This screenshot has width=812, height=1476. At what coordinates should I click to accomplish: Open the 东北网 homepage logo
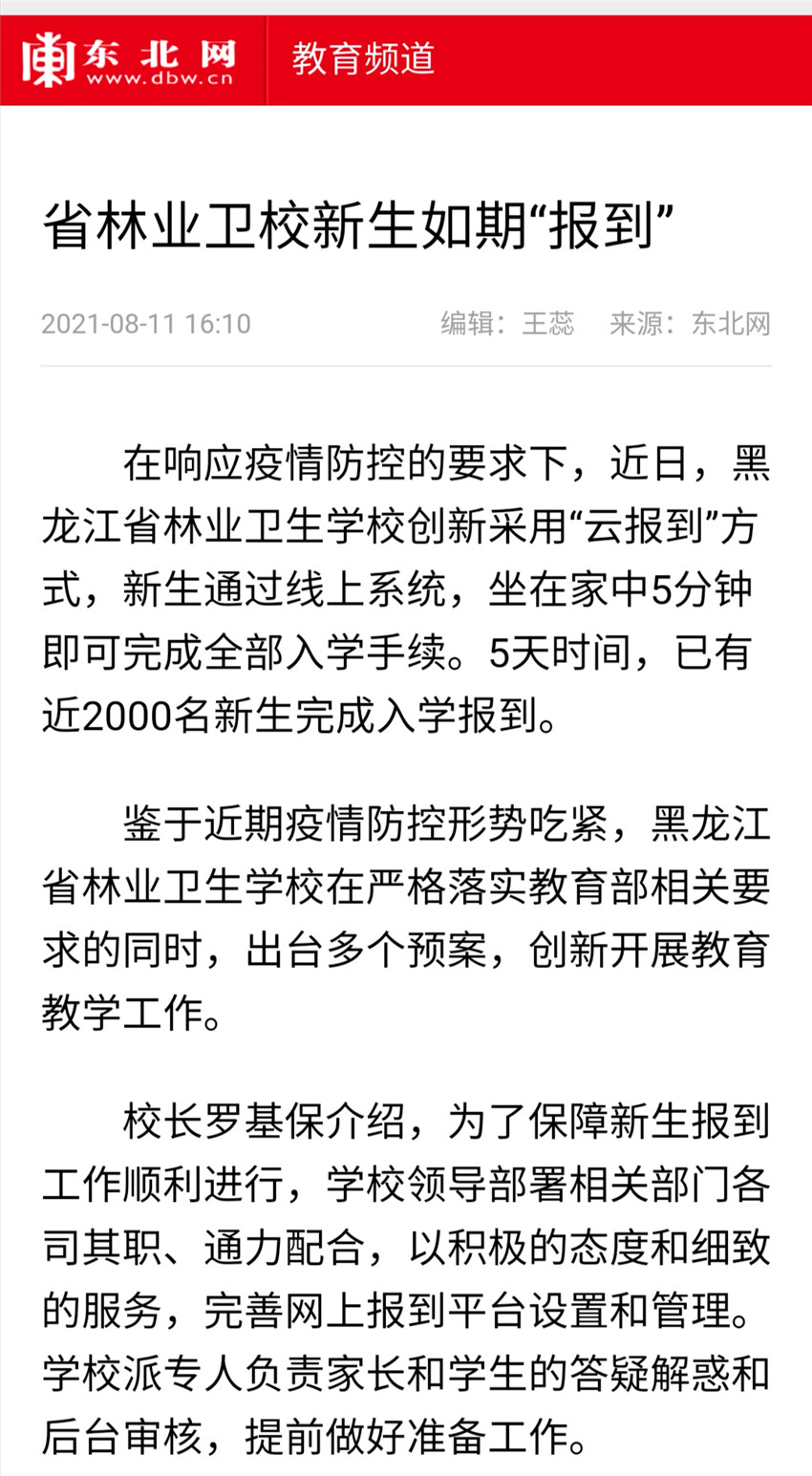(129, 59)
